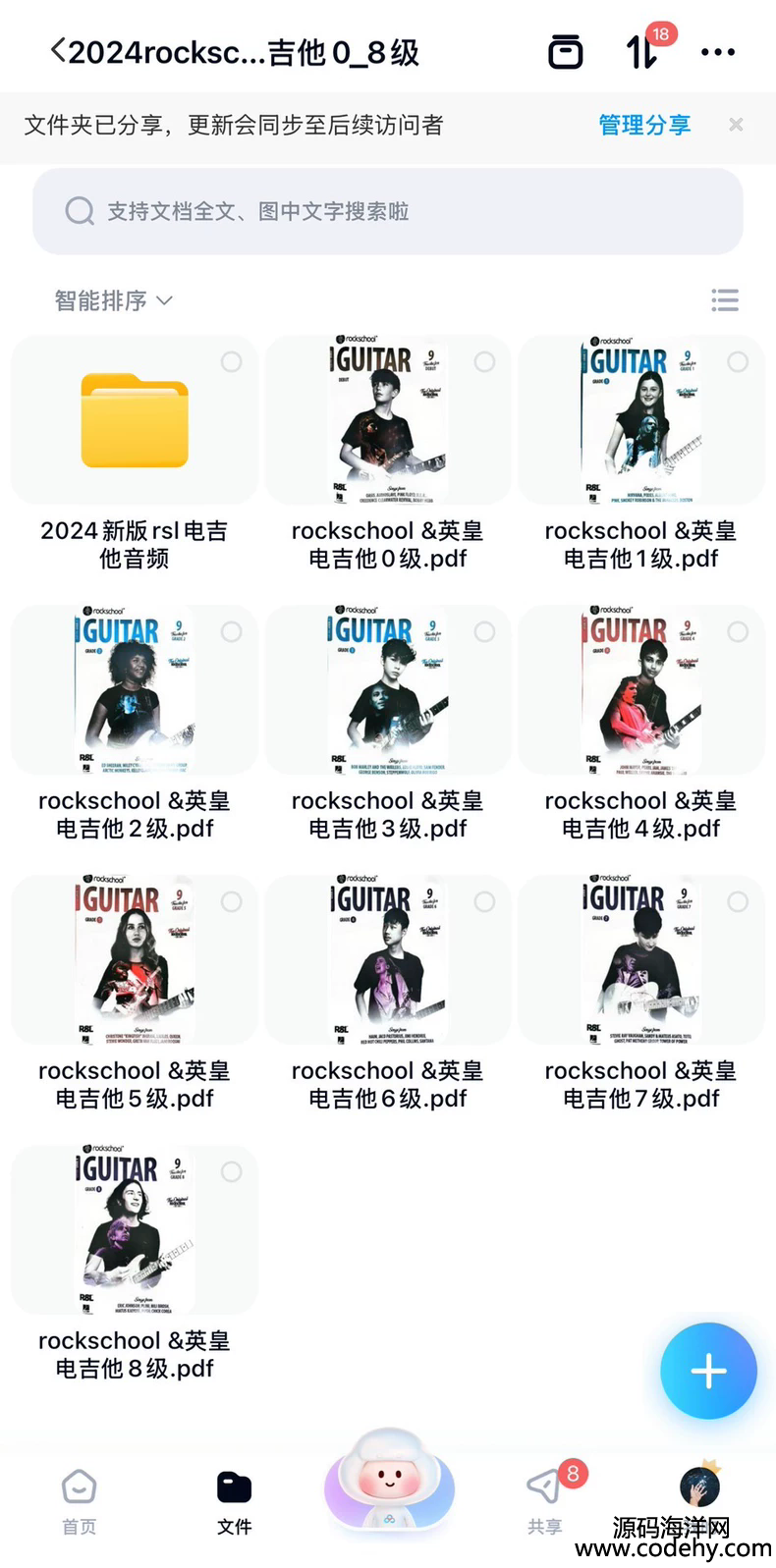Tap 管理分享 link
This screenshot has width=776, height=1568.
[644, 125]
